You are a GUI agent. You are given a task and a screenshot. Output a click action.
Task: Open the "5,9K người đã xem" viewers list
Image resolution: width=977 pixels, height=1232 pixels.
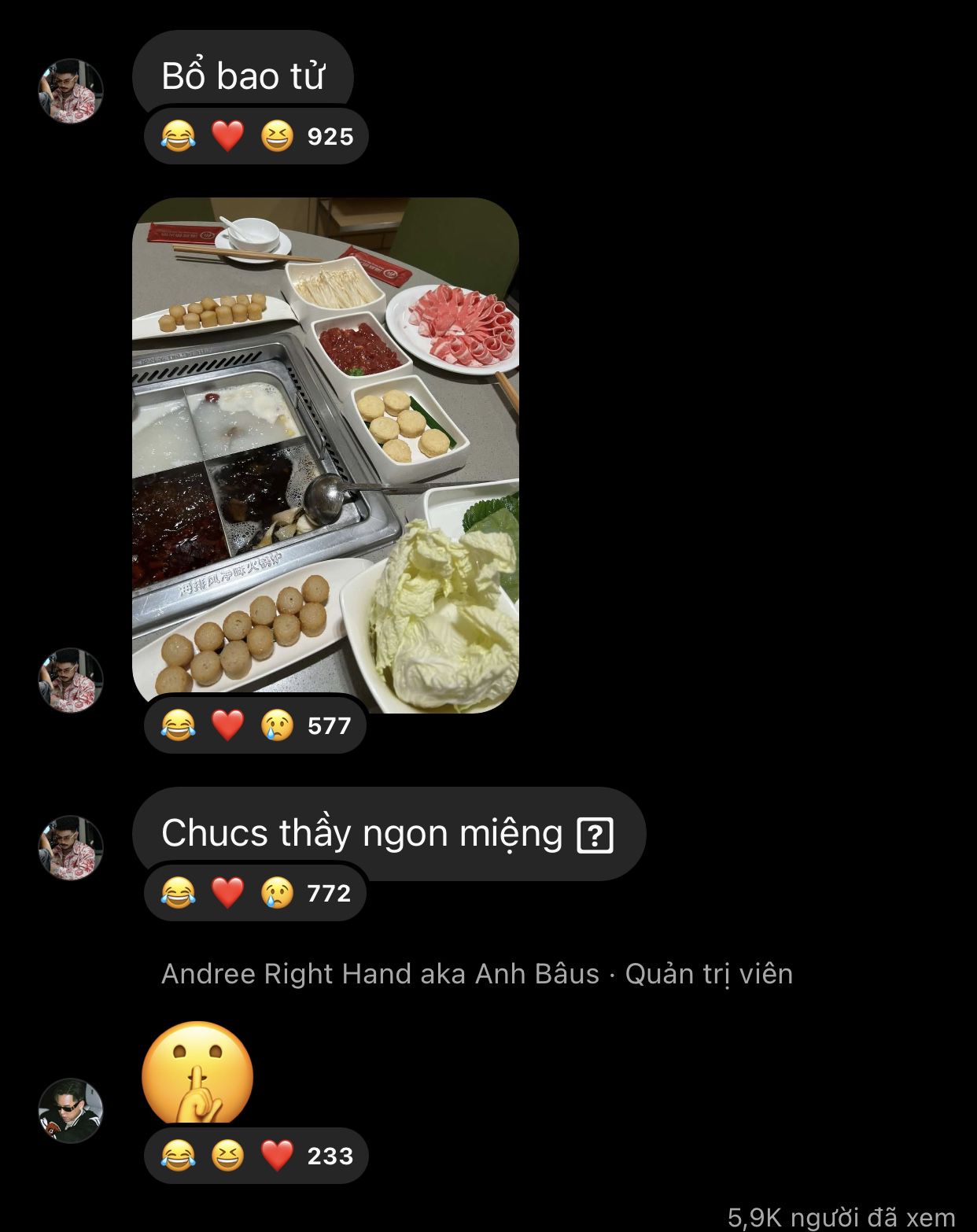tap(840, 1217)
